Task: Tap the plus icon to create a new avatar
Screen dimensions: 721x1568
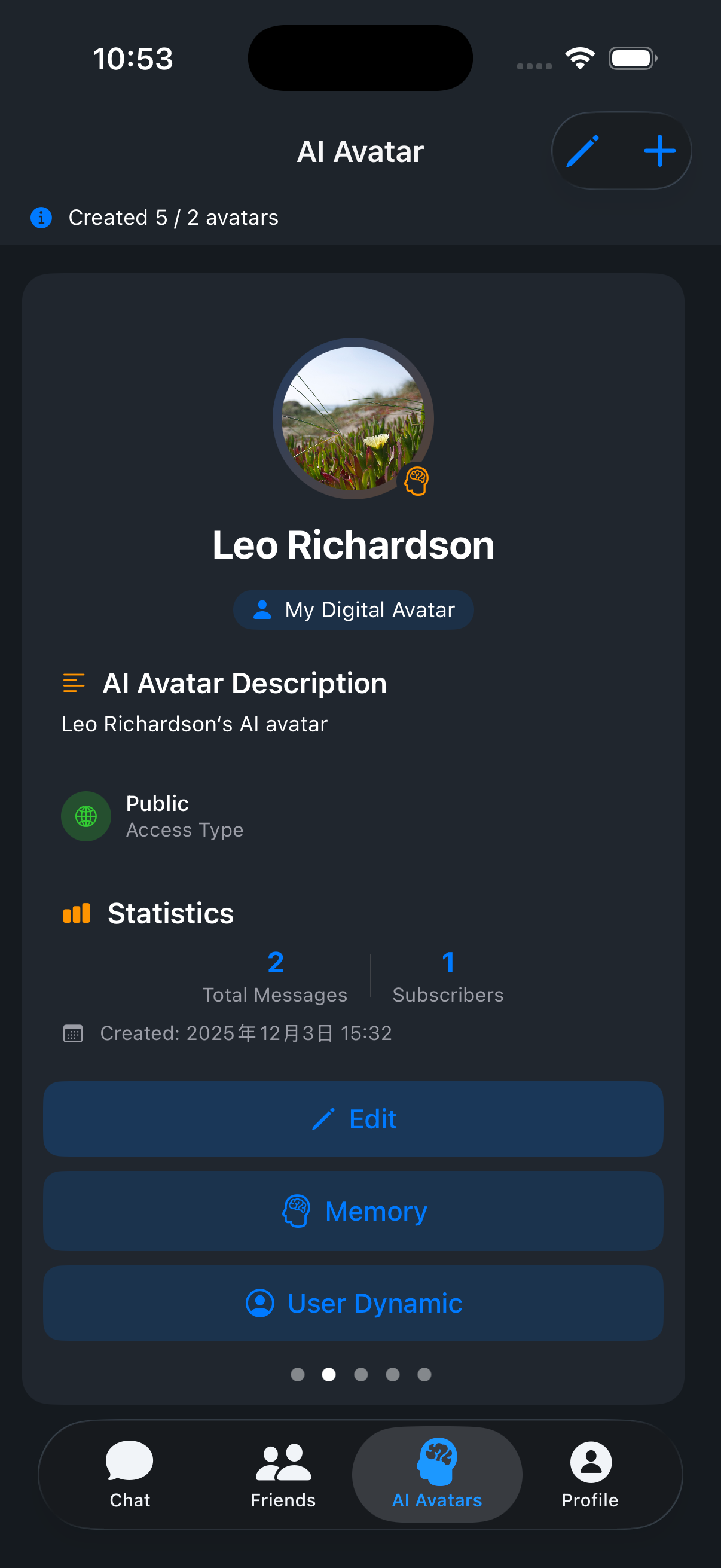Action: pyautogui.click(x=659, y=151)
